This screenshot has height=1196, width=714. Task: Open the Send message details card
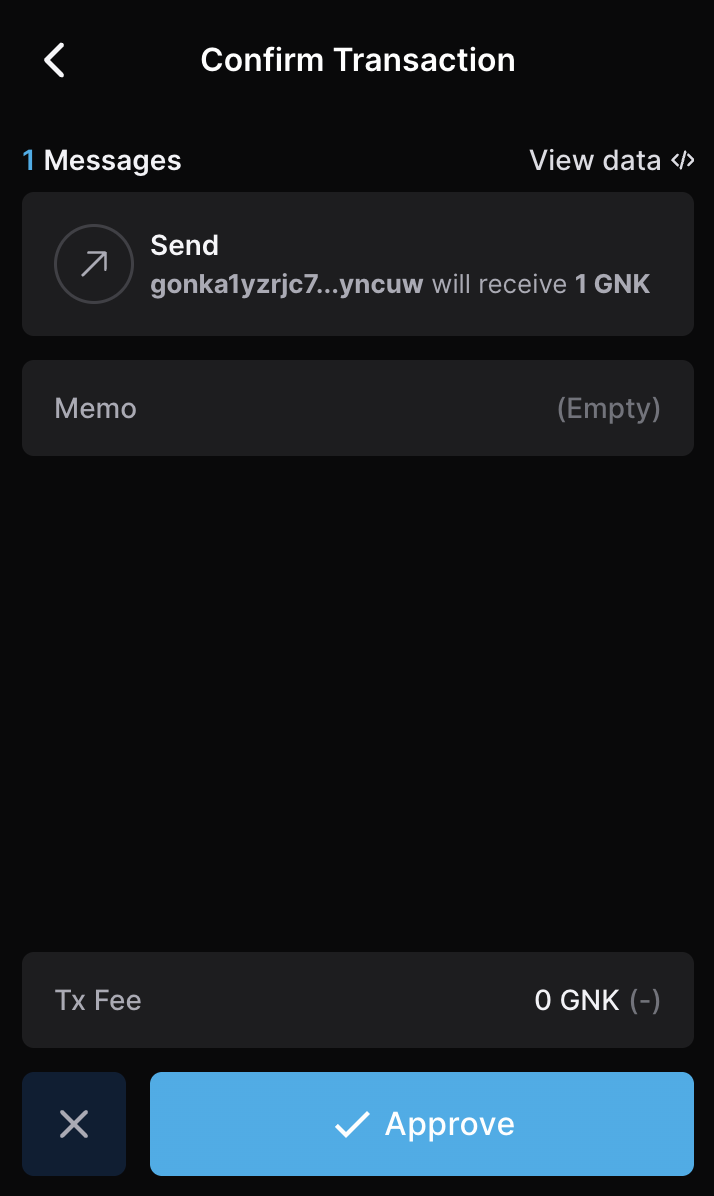point(357,264)
